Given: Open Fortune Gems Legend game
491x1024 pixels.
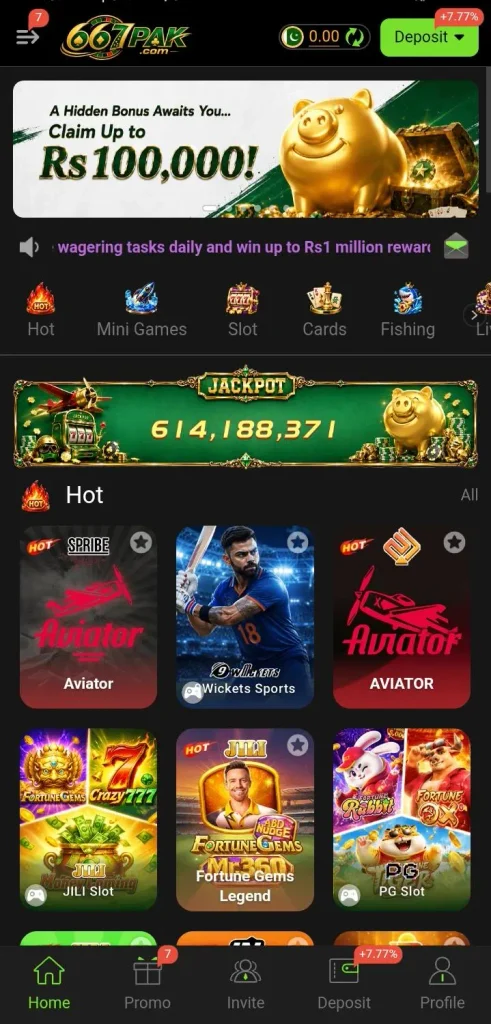Looking at the screenshot, I should click(245, 820).
